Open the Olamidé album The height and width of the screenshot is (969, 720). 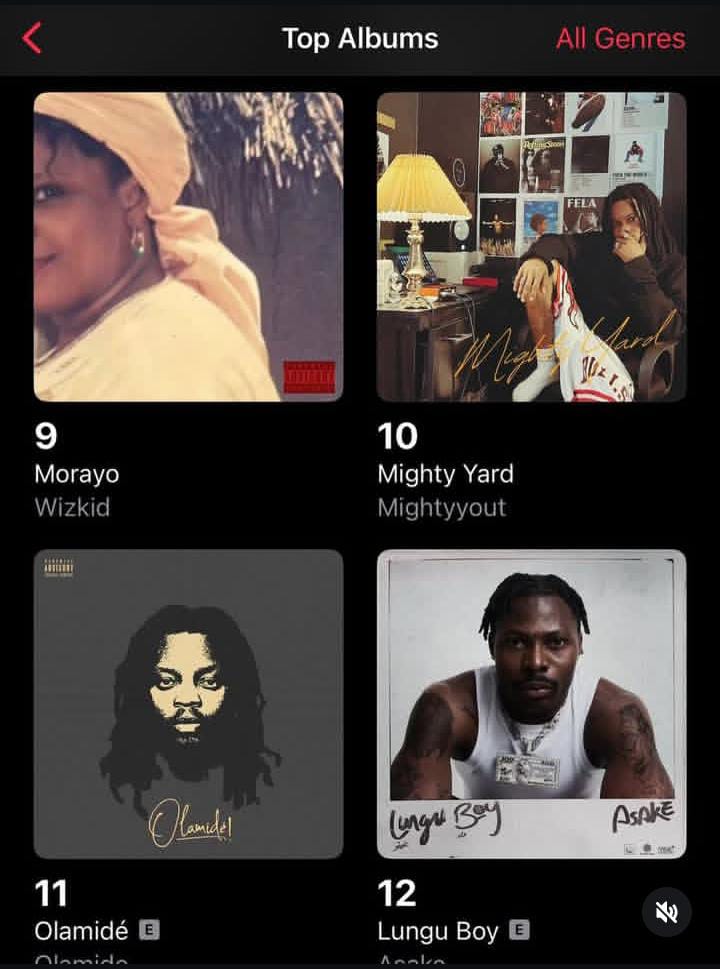pos(188,703)
